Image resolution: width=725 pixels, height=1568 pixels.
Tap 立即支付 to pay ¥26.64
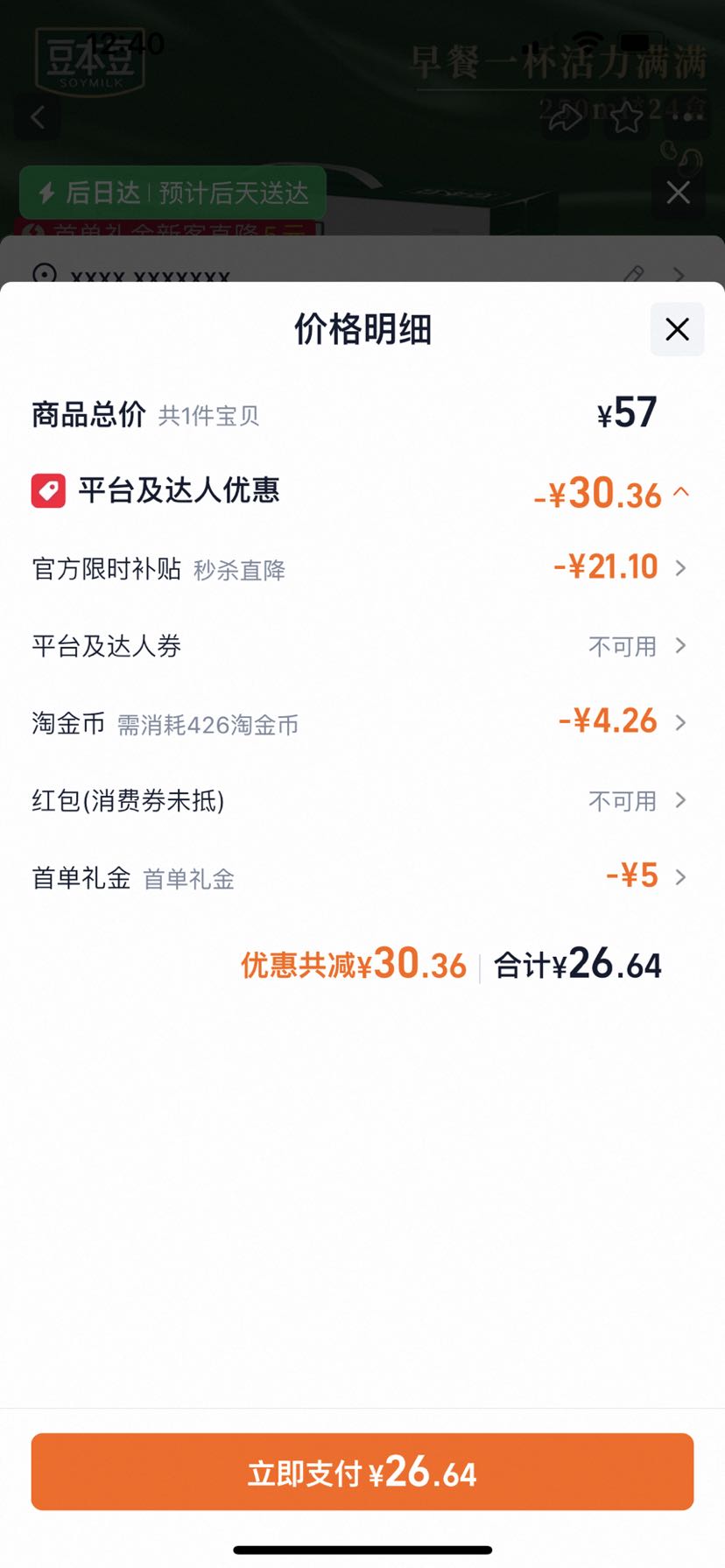[362, 1472]
